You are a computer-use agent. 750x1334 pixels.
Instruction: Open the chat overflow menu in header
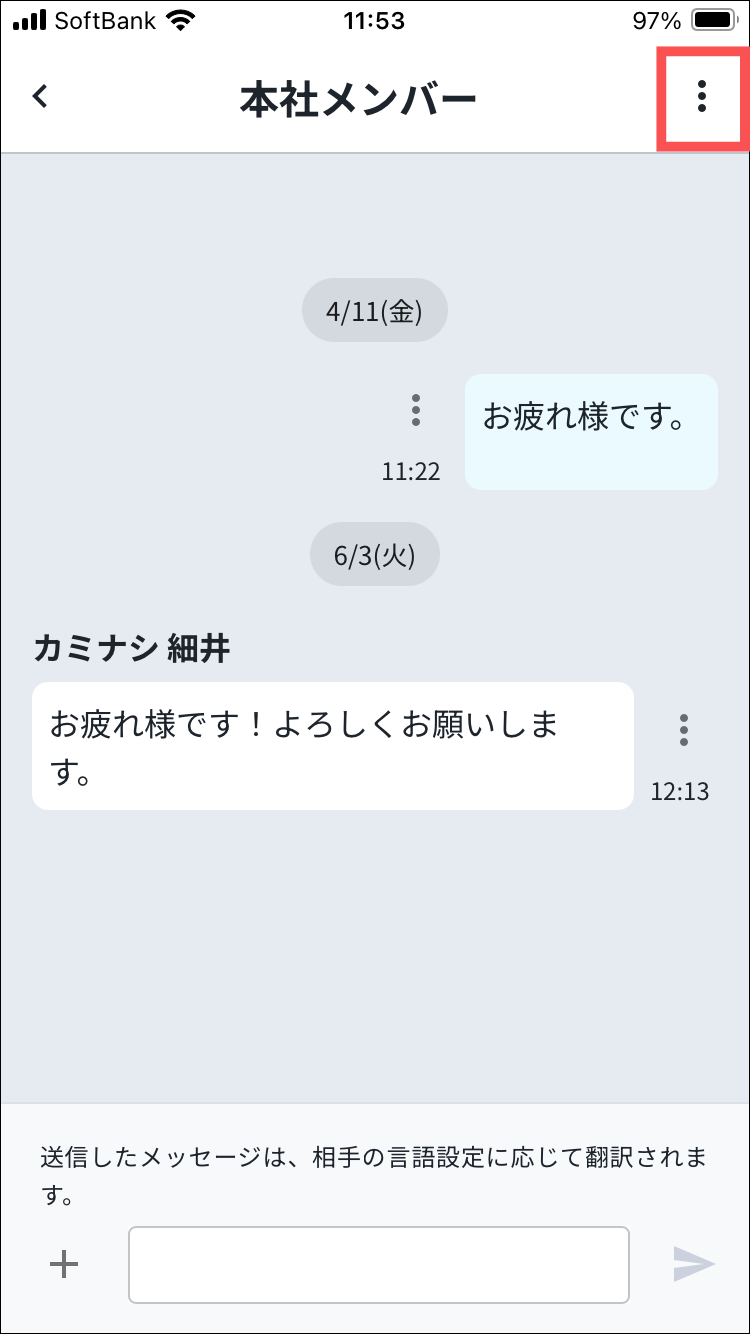click(x=702, y=96)
